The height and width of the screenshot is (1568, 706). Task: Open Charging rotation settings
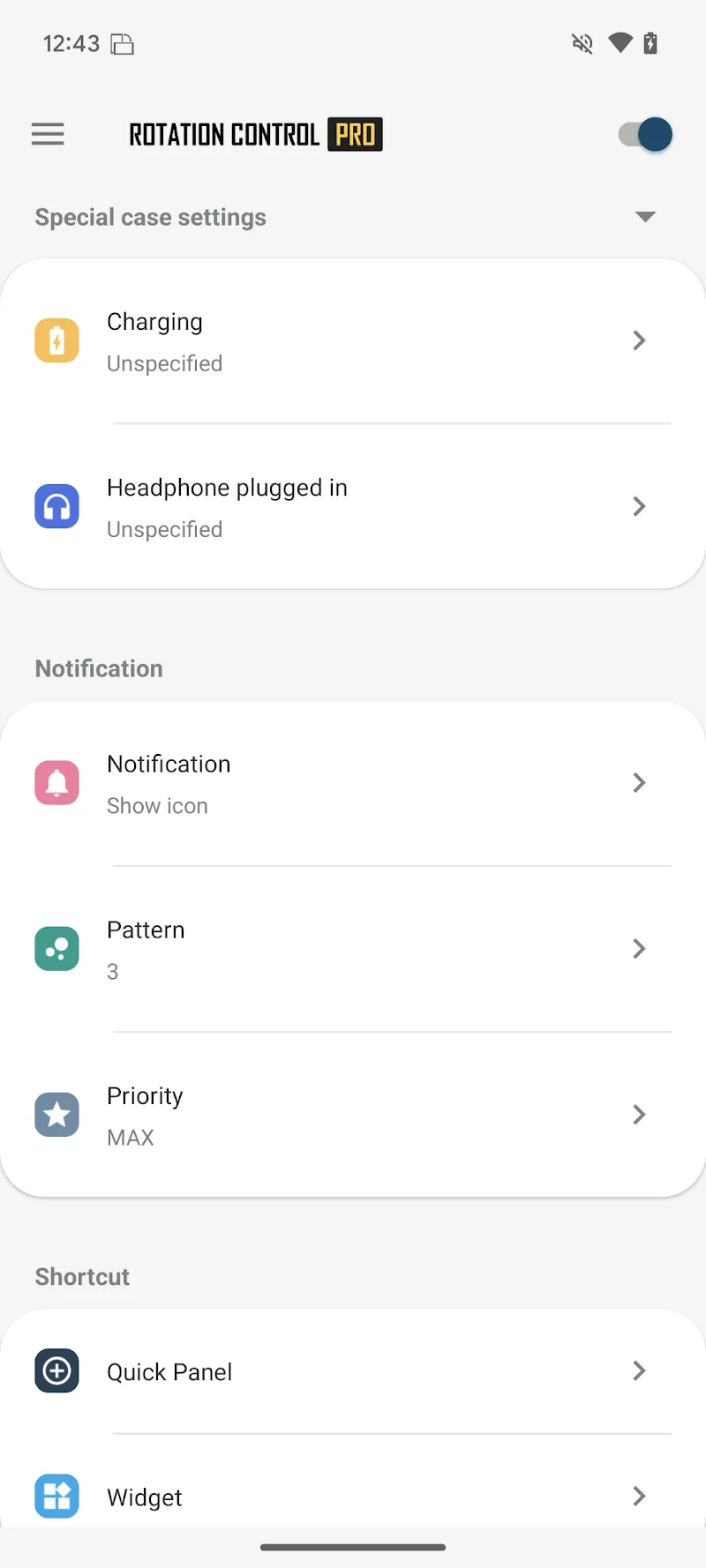(x=353, y=341)
